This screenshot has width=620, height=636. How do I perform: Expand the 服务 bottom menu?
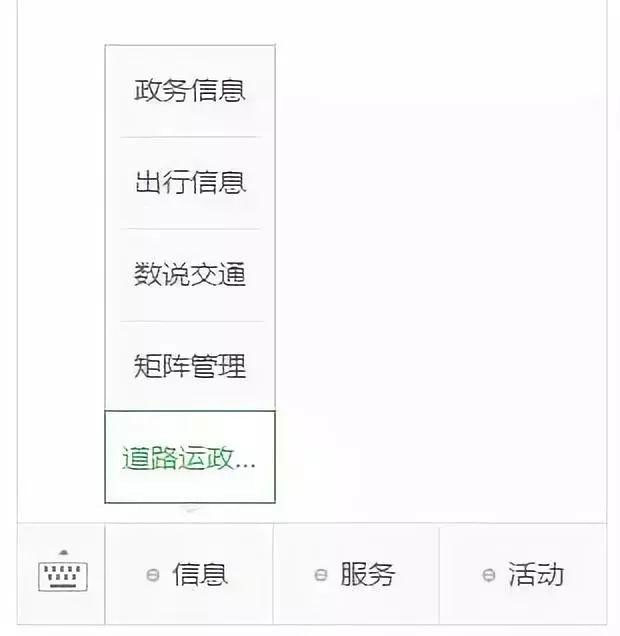(356, 575)
